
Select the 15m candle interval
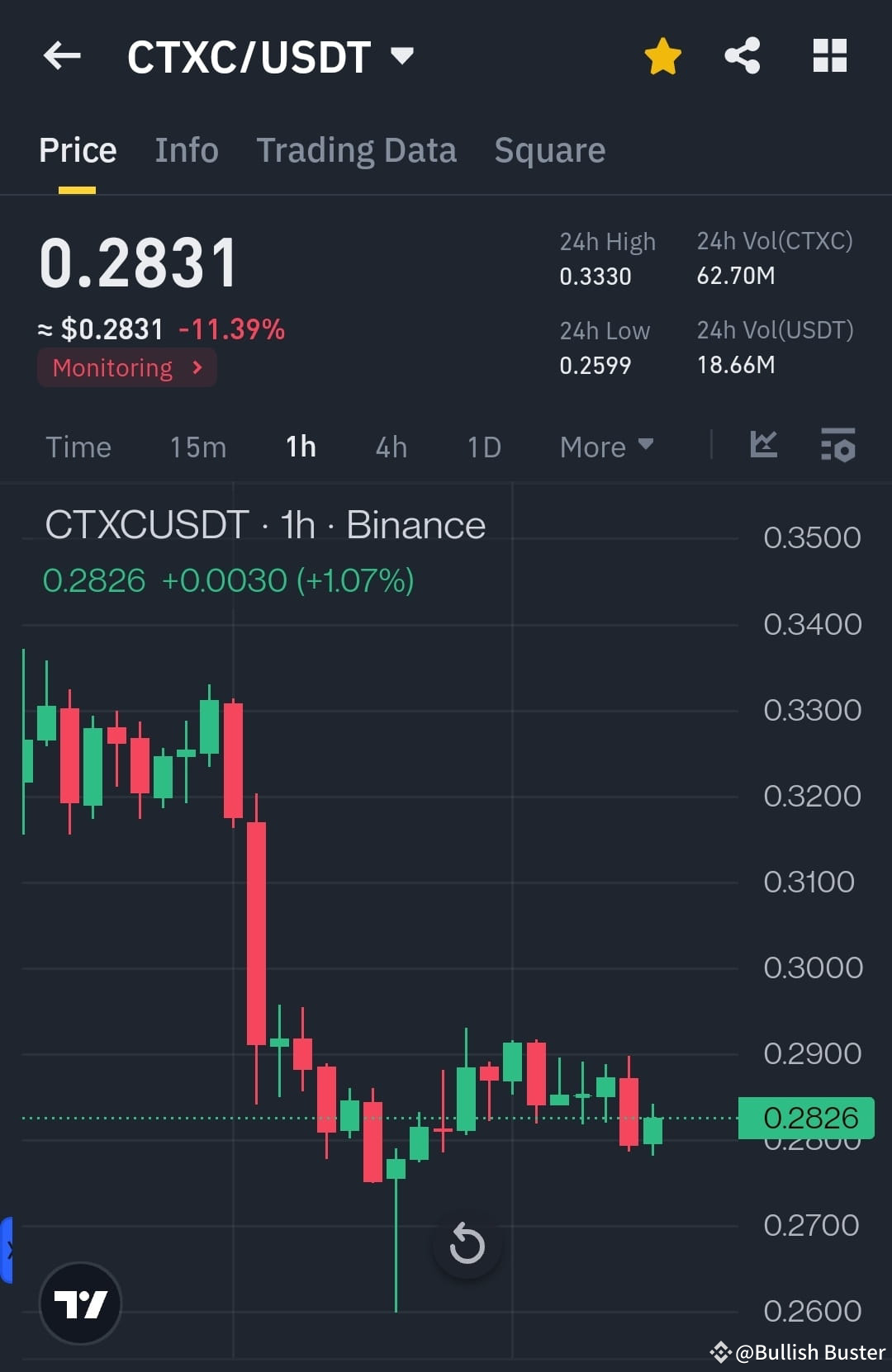point(197,446)
